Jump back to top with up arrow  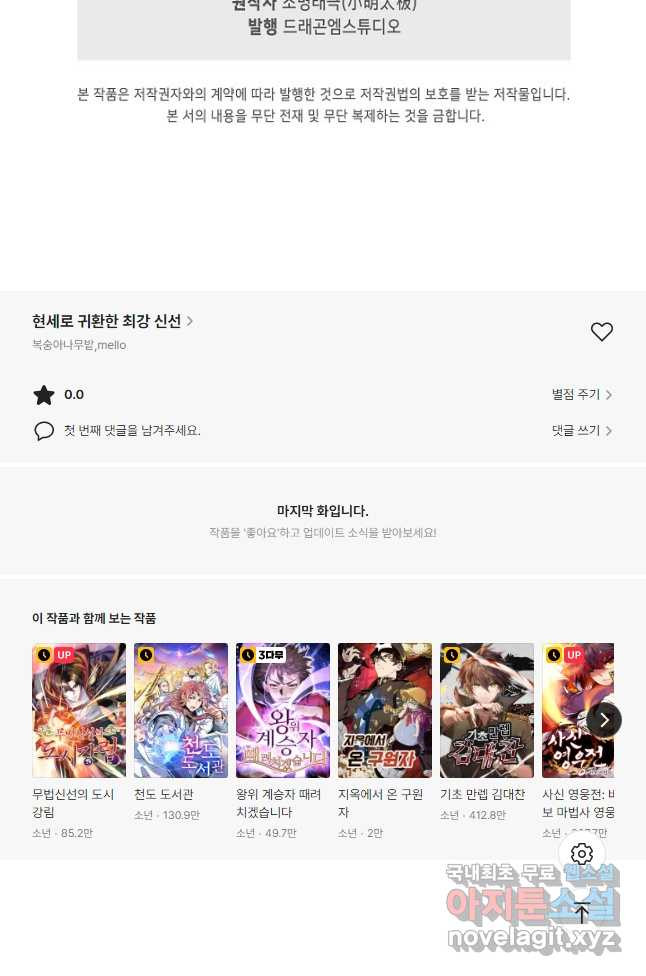[x=582, y=912]
